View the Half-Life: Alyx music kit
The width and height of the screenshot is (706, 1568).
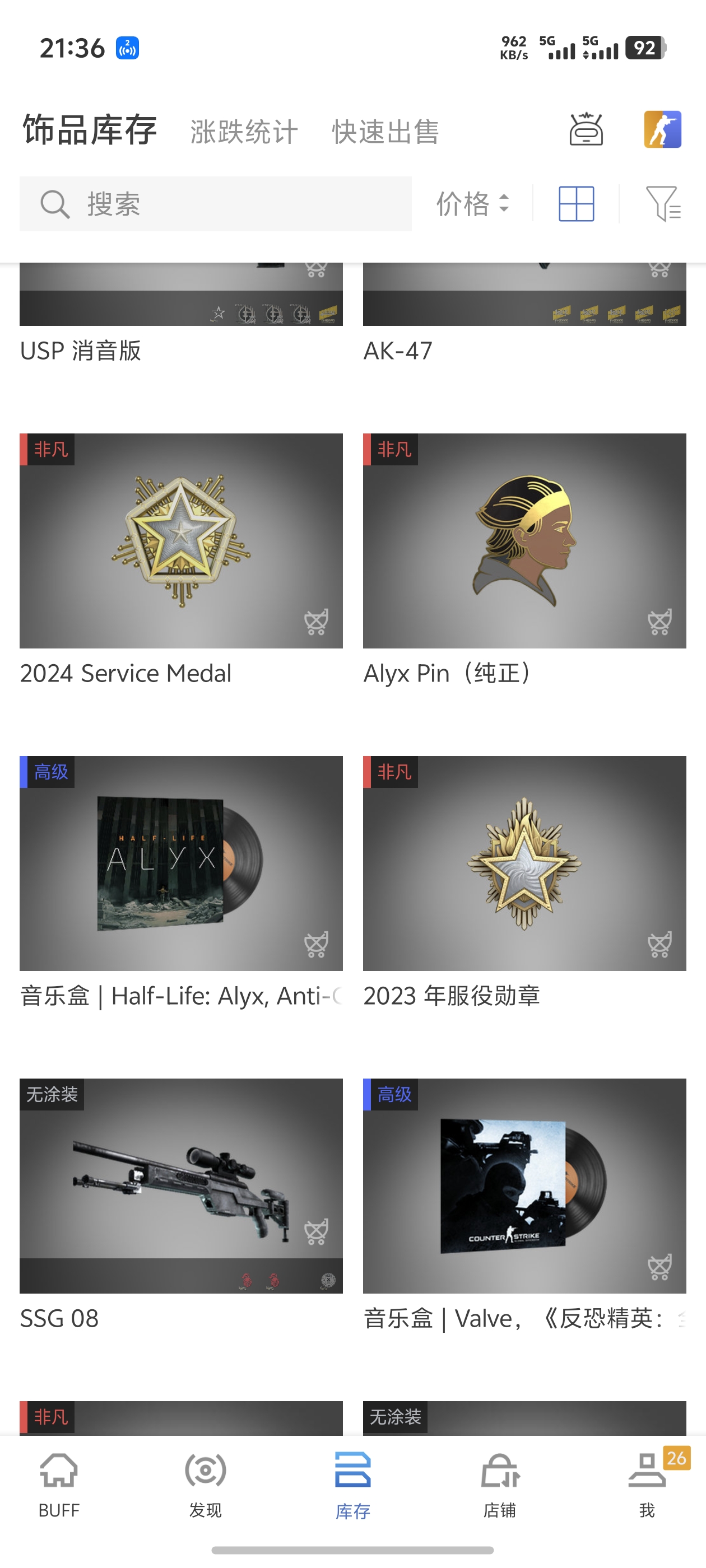coord(181,863)
